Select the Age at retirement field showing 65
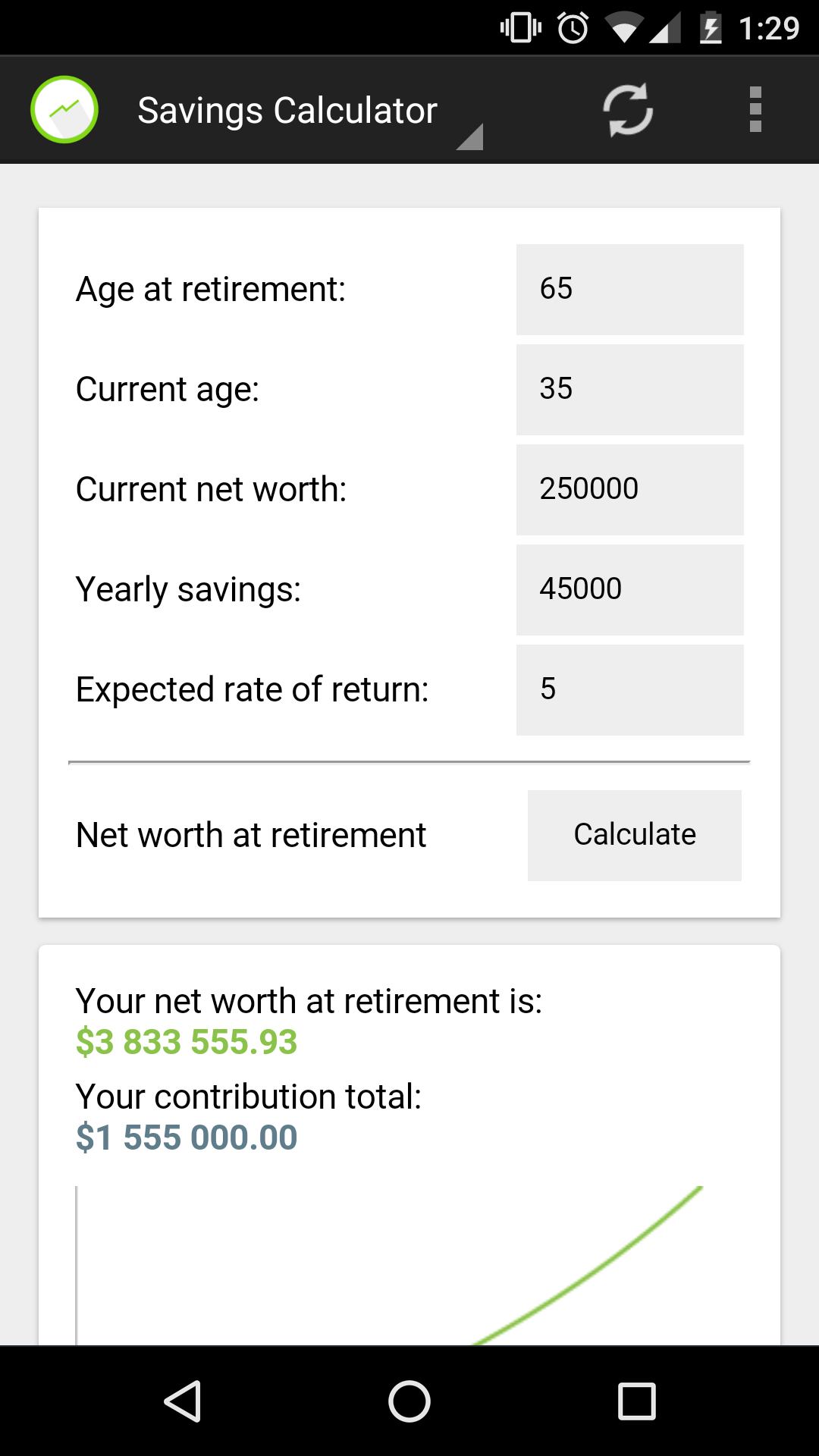Screen dimensions: 819x1456 pyautogui.click(x=629, y=289)
